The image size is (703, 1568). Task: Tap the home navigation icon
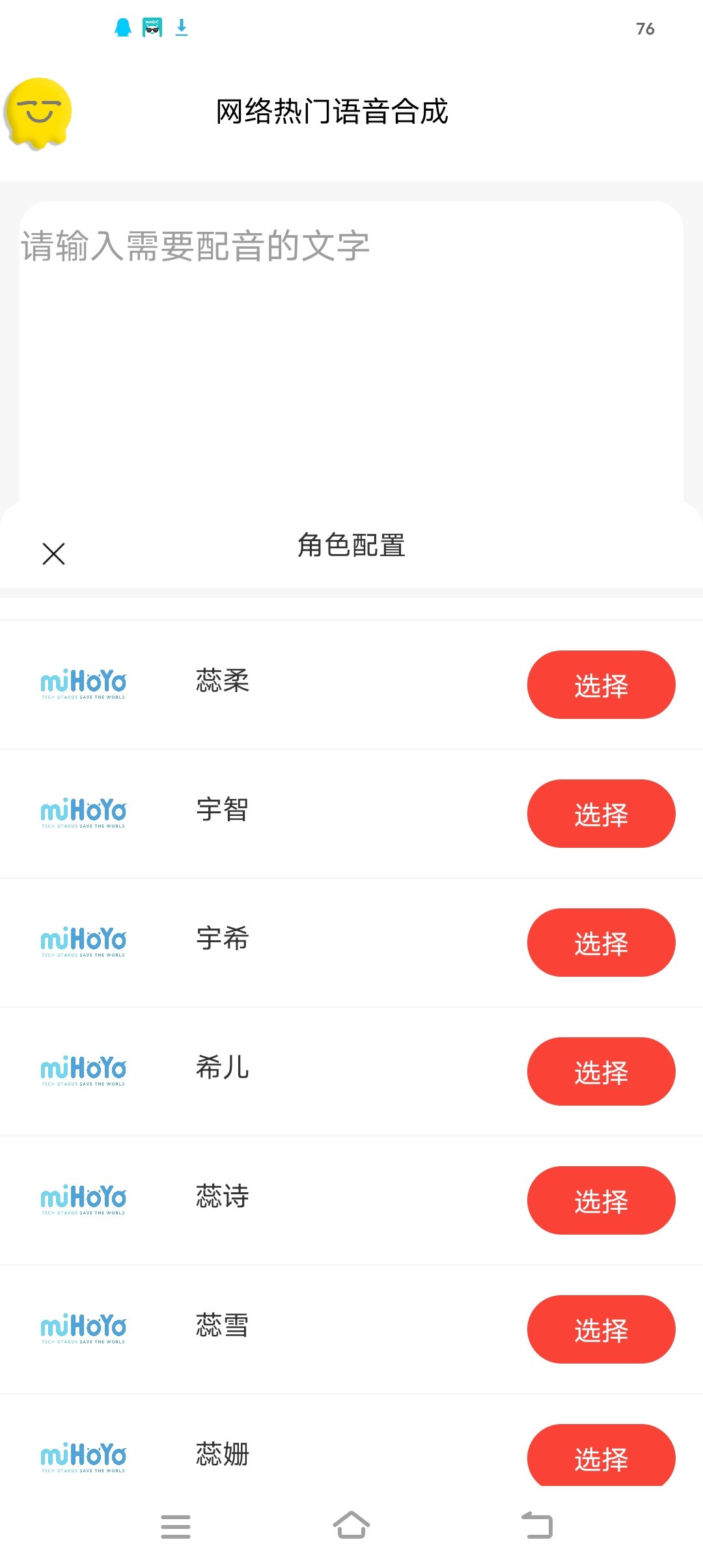[x=351, y=1527]
